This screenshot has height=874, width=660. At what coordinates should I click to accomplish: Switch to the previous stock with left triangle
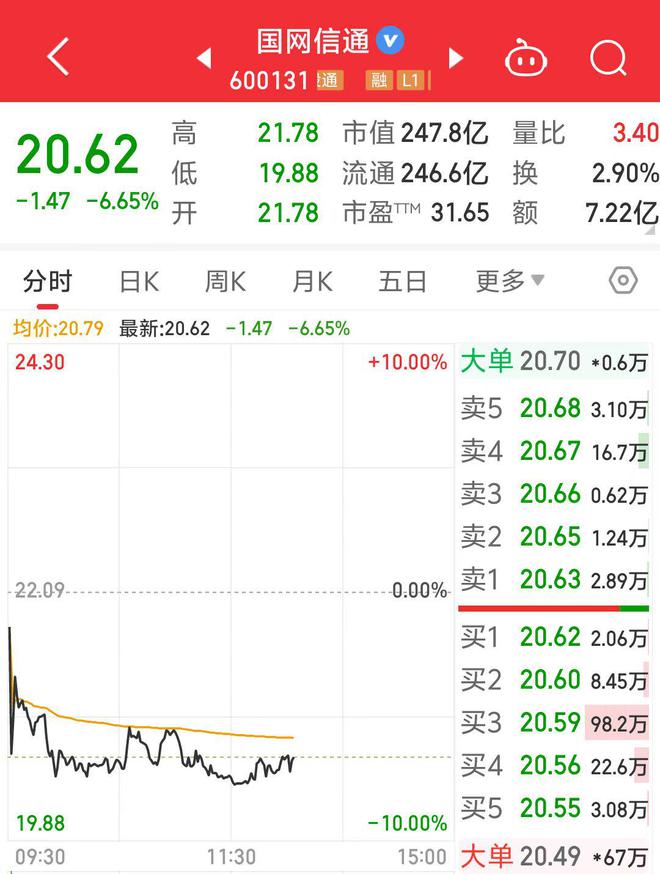pyautogui.click(x=204, y=58)
